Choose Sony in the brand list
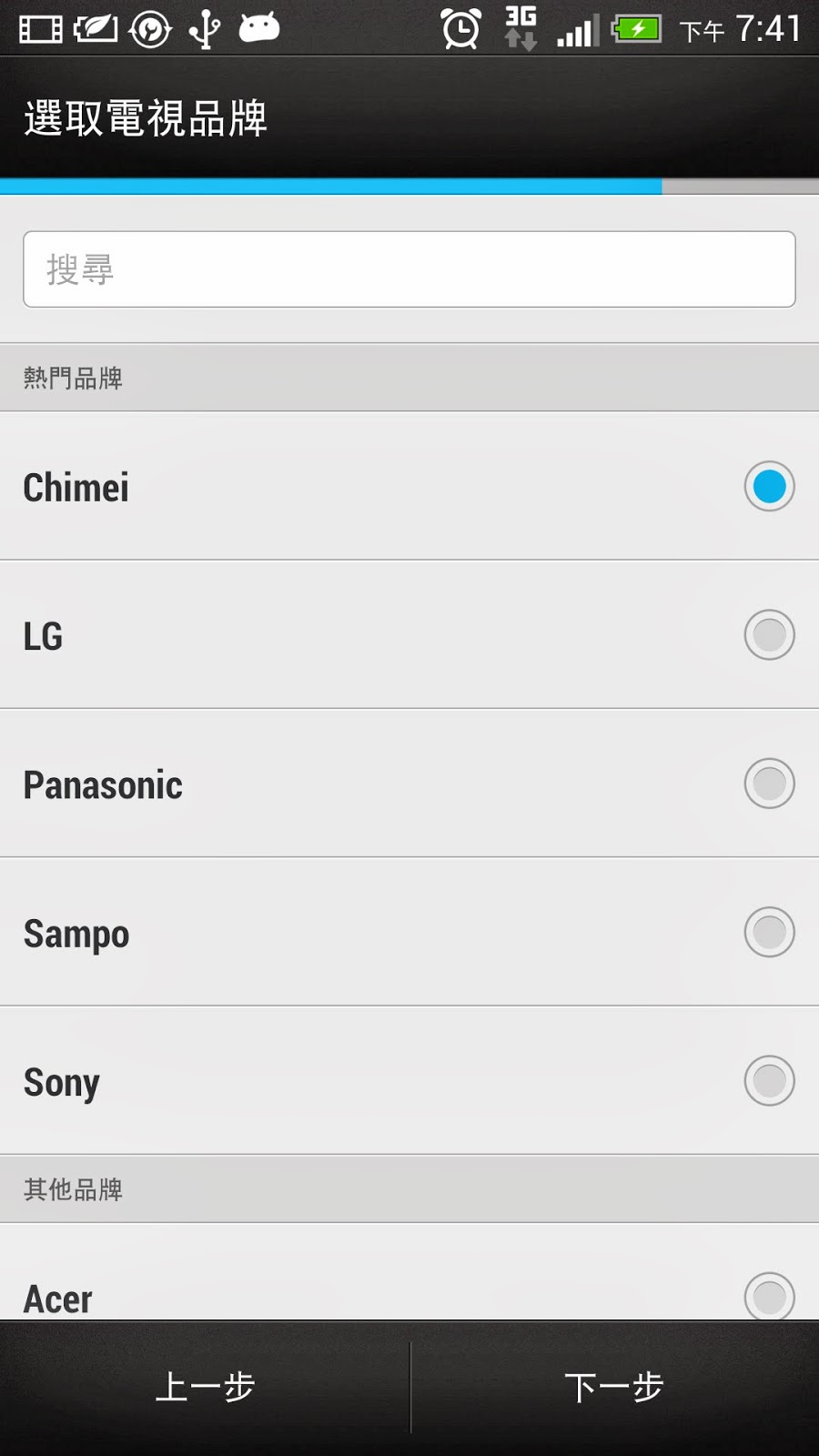819x1456 pixels. (x=409, y=1081)
